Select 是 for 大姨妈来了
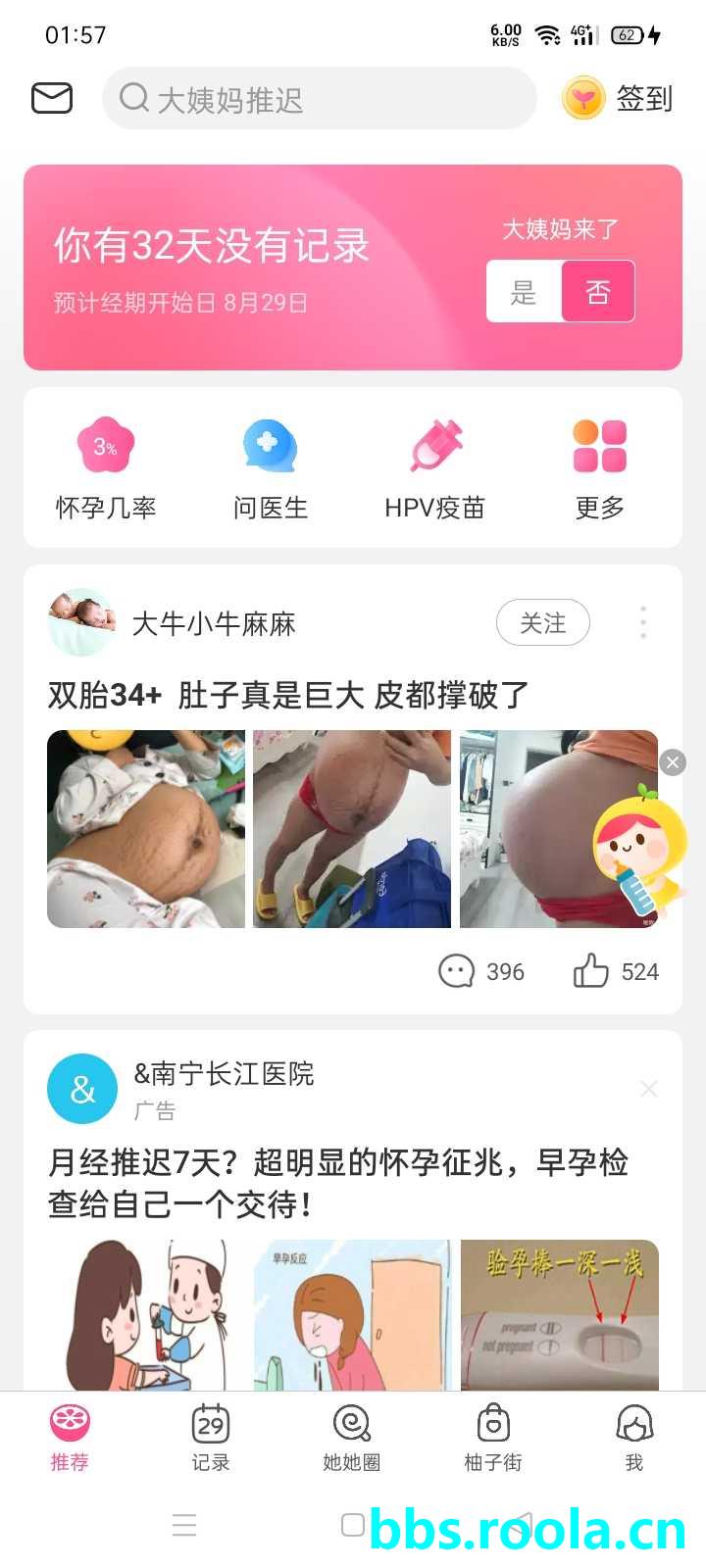 click(524, 292)
